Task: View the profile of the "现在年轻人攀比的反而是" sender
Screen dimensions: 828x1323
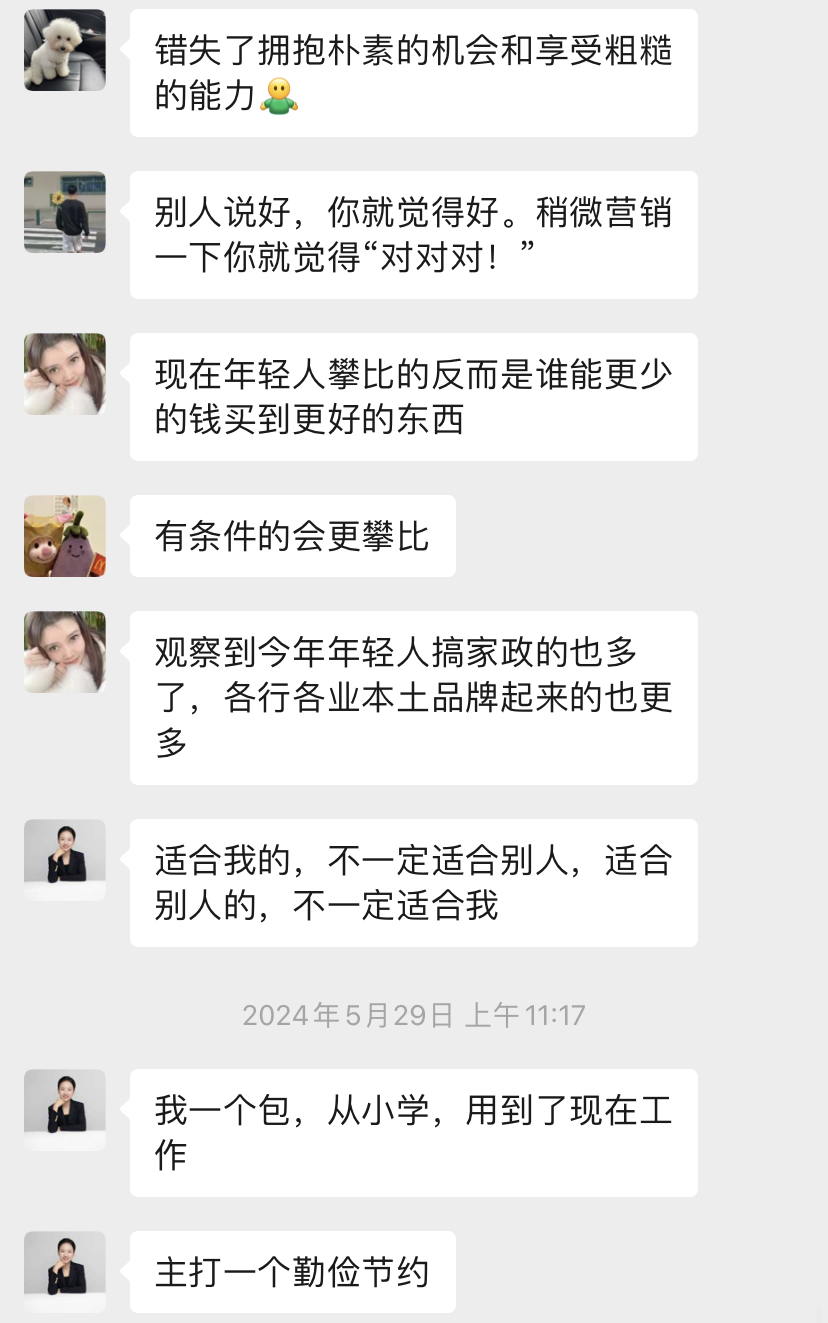Action: click(65, 374)
